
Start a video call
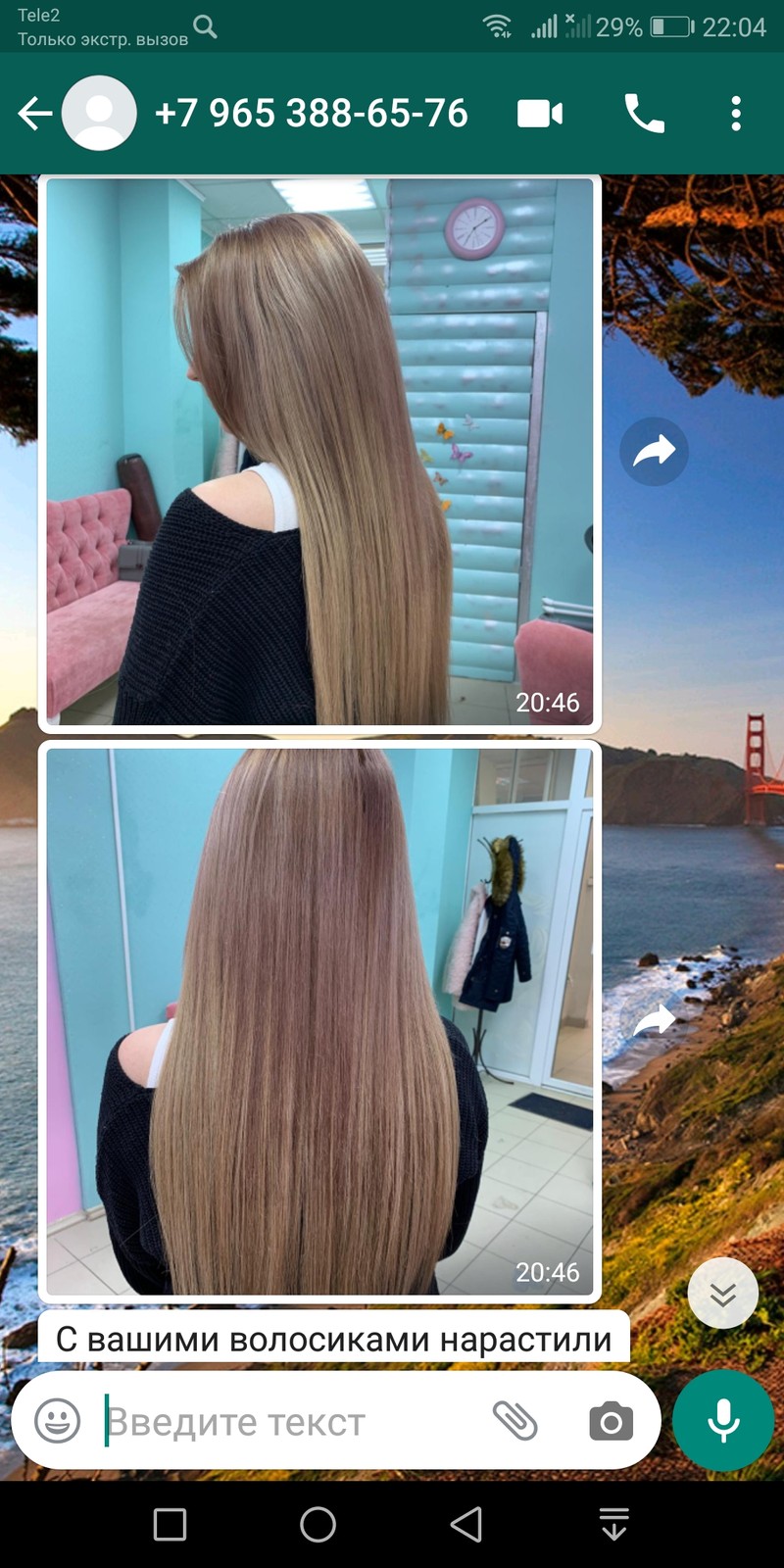click(540, 114)
